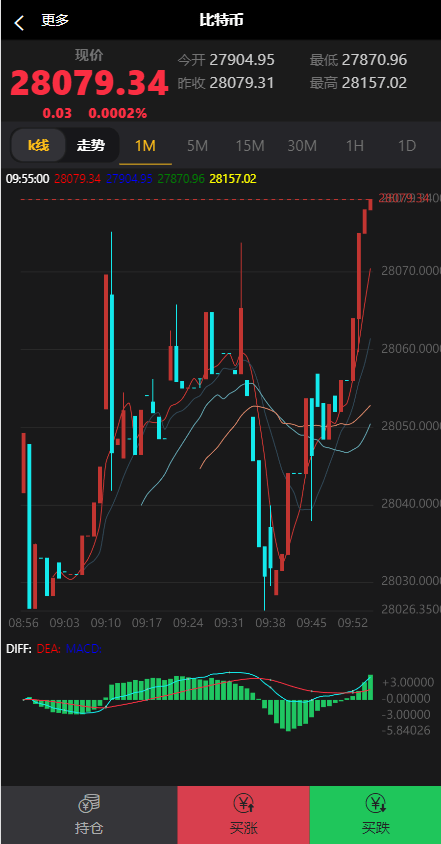Select the 15M interval tab

coord(250,145)
